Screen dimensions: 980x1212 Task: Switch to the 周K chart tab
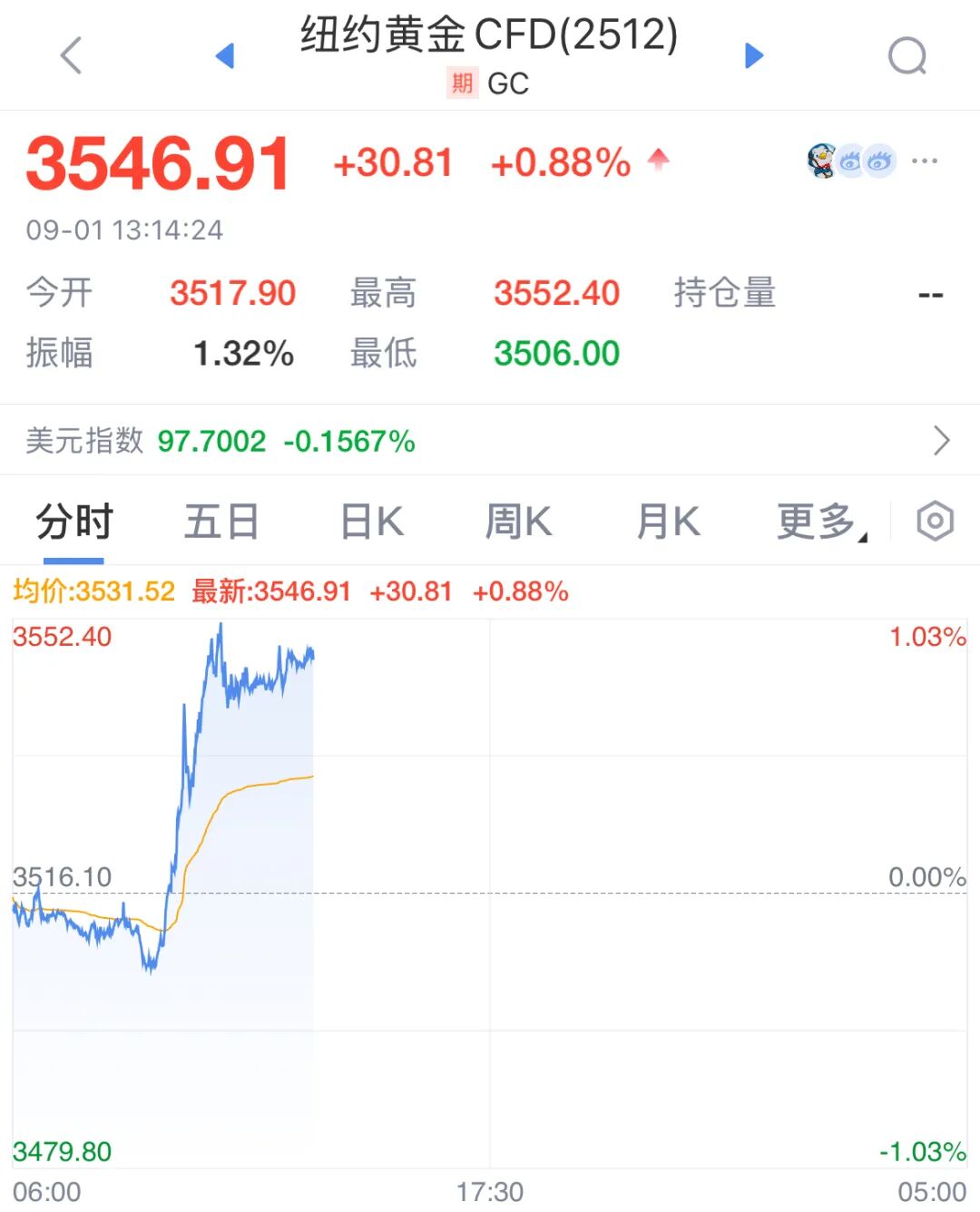coord(518,523)
